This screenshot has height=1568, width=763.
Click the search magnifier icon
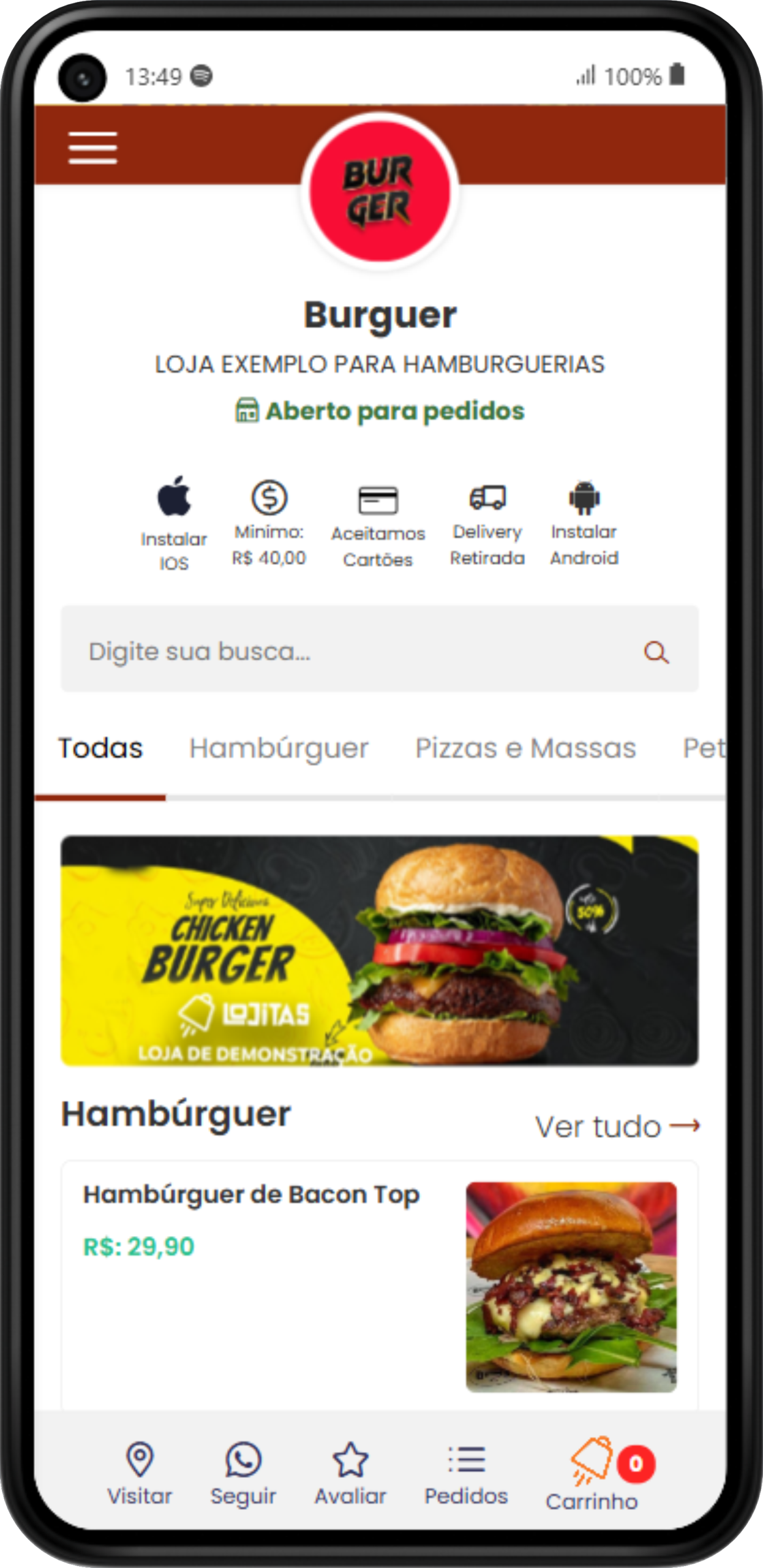click(656, 654)
